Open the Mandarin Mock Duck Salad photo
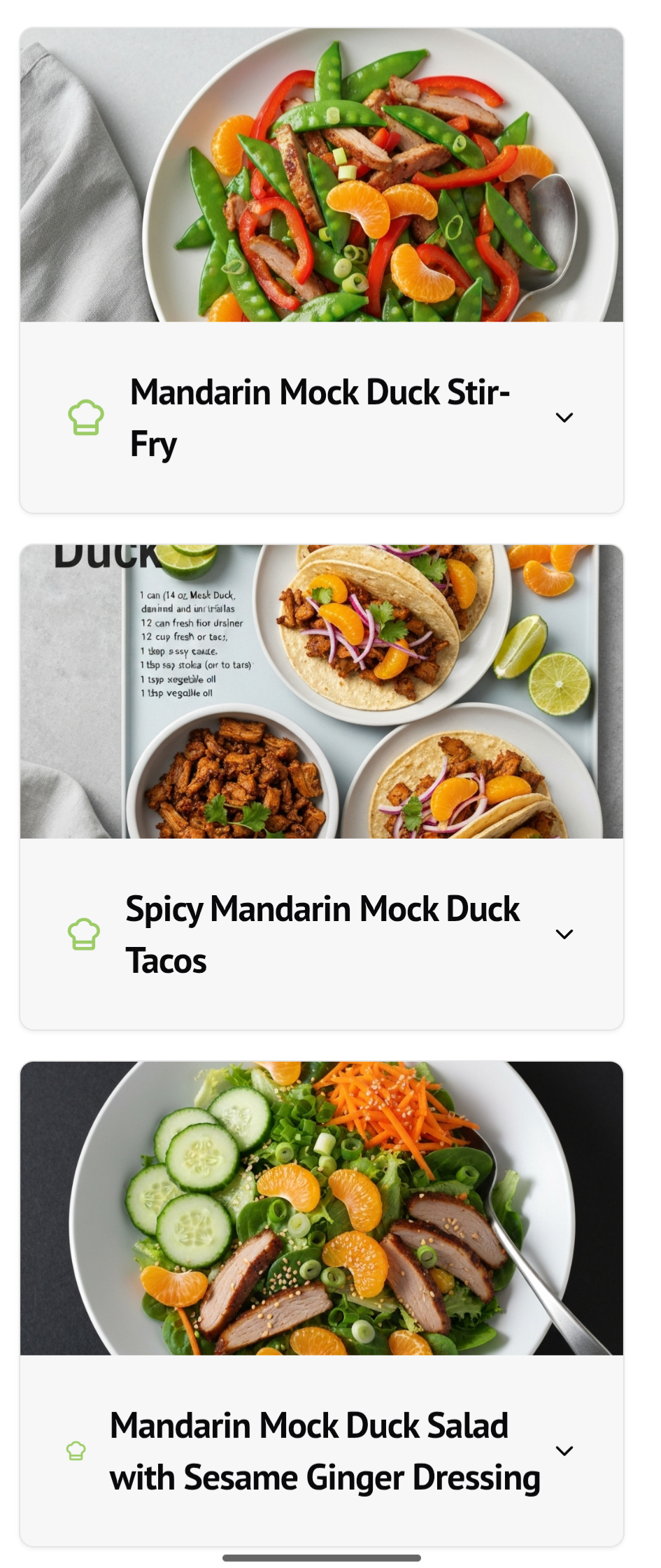This screenshot has width=661, height=1568. click(x=322, y=1209)
